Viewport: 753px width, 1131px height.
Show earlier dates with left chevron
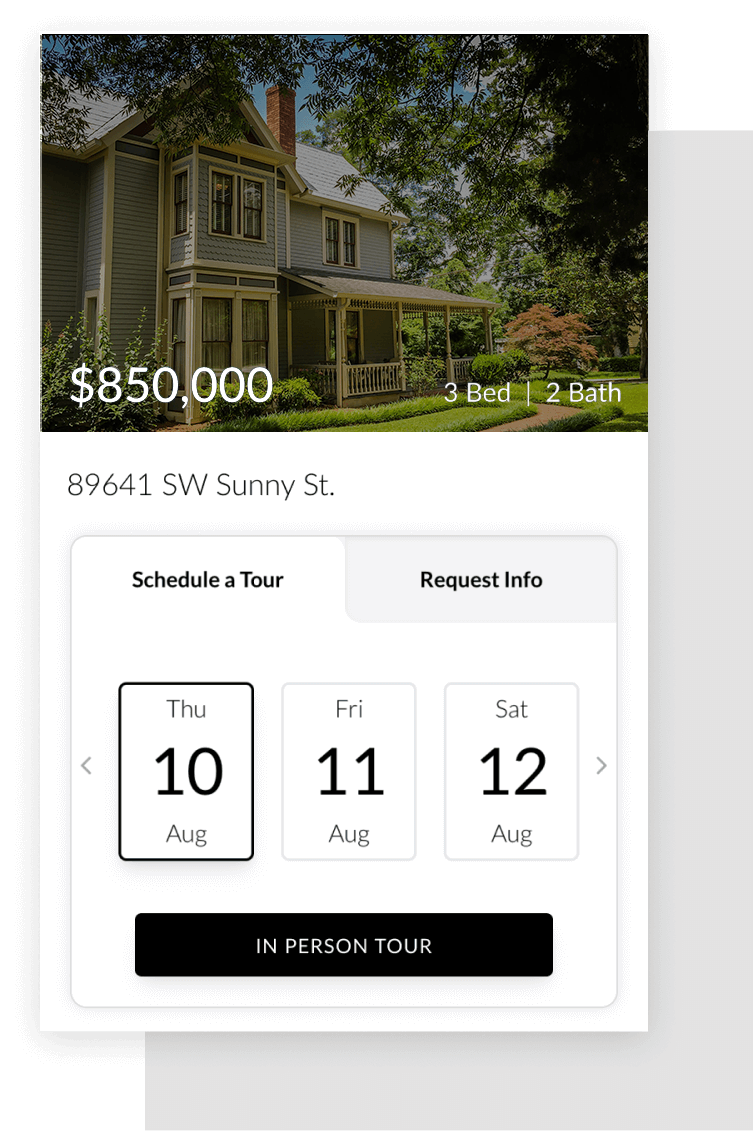pos(86,766)
